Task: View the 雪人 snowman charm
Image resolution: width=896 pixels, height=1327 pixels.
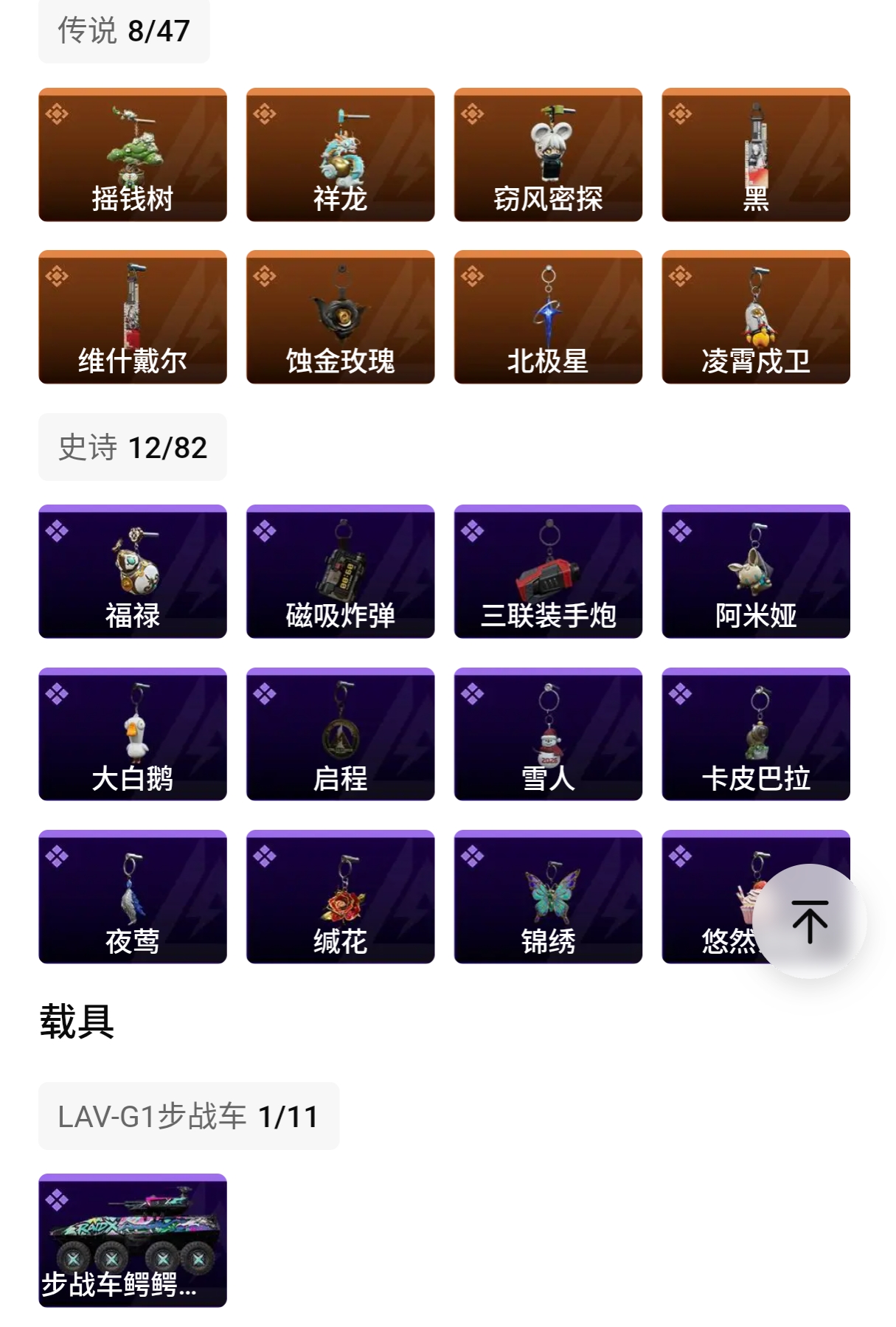Action: 548,734
